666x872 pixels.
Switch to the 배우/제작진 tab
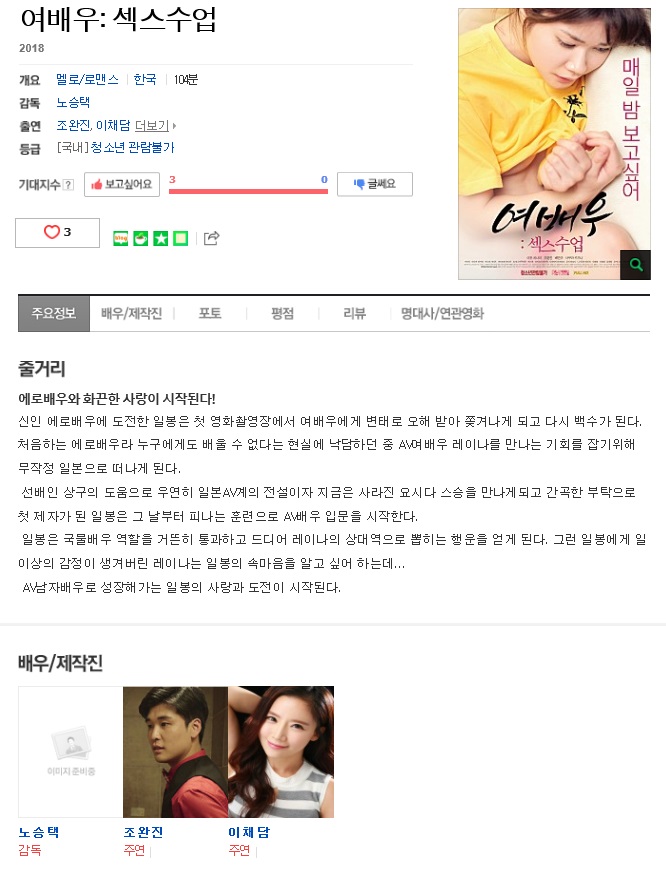(129, 313)
